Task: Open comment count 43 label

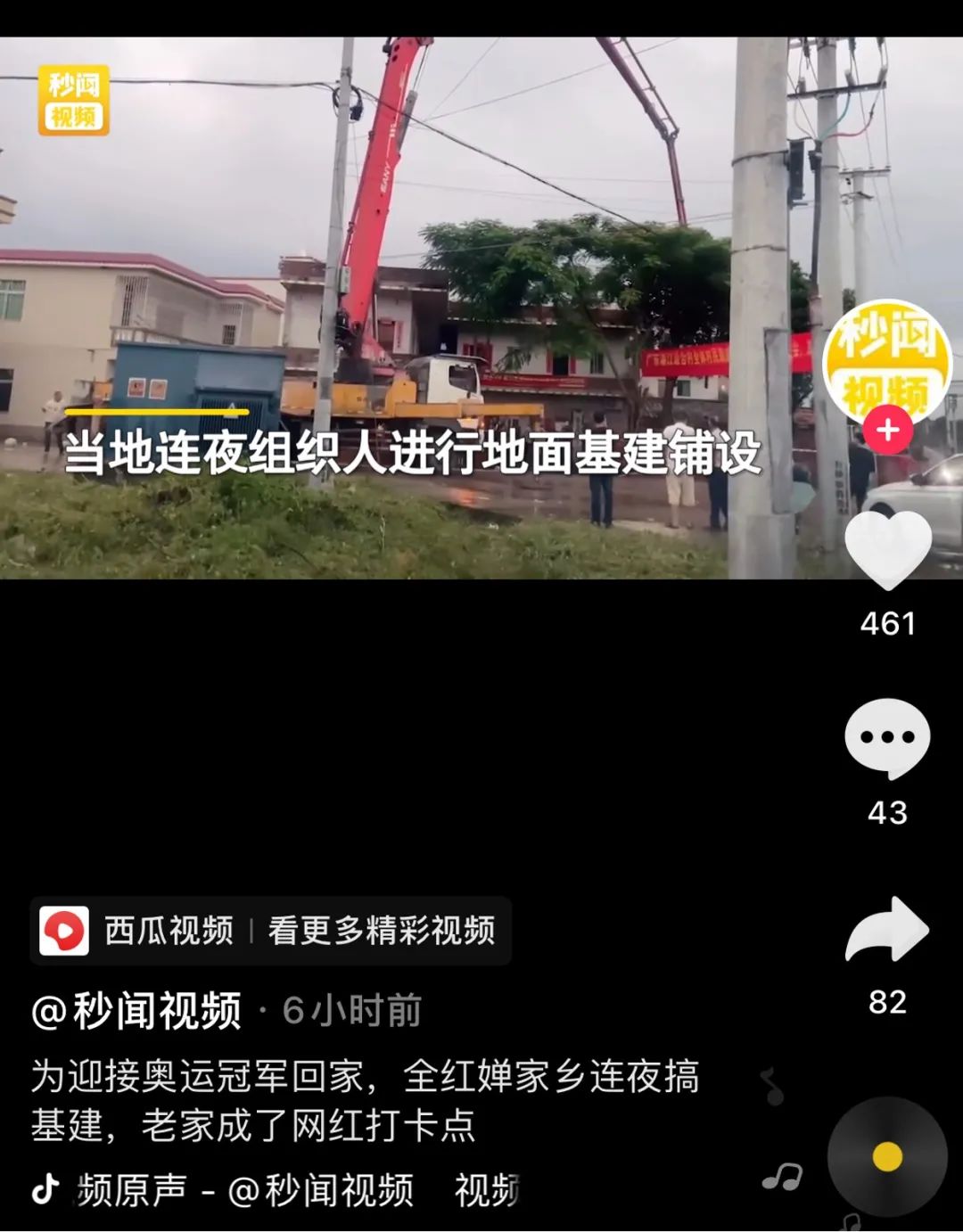Action: coord(886,814)
